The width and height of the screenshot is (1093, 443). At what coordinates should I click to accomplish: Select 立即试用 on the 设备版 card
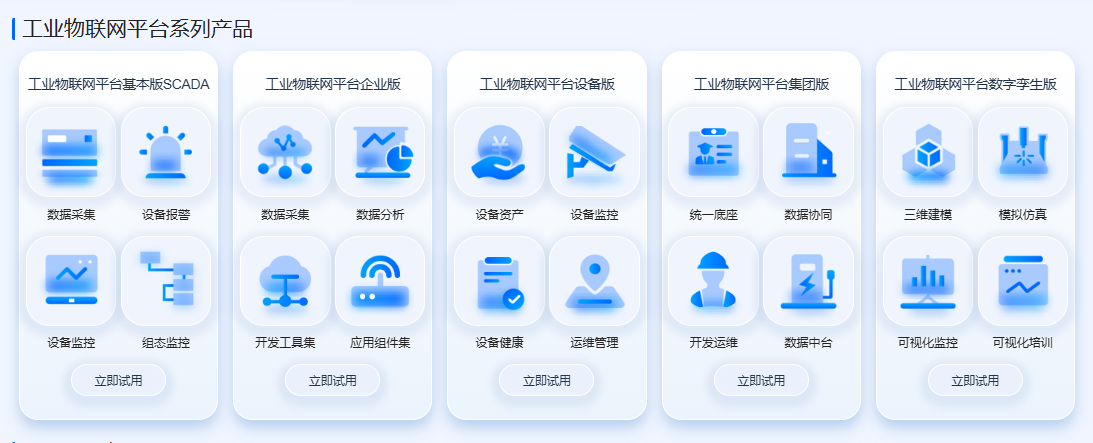547,380
